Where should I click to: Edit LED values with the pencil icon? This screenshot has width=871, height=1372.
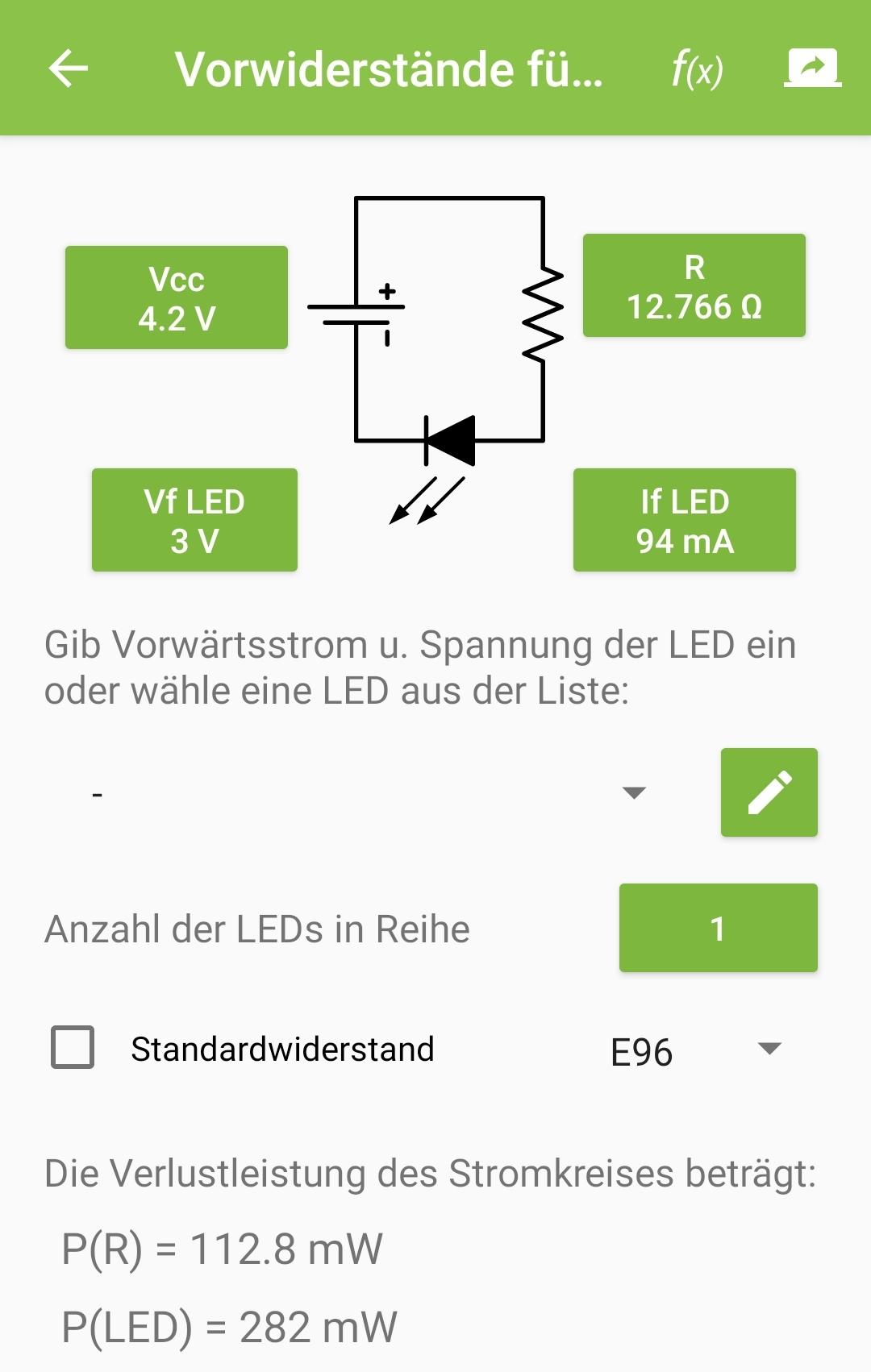point(769,792)
